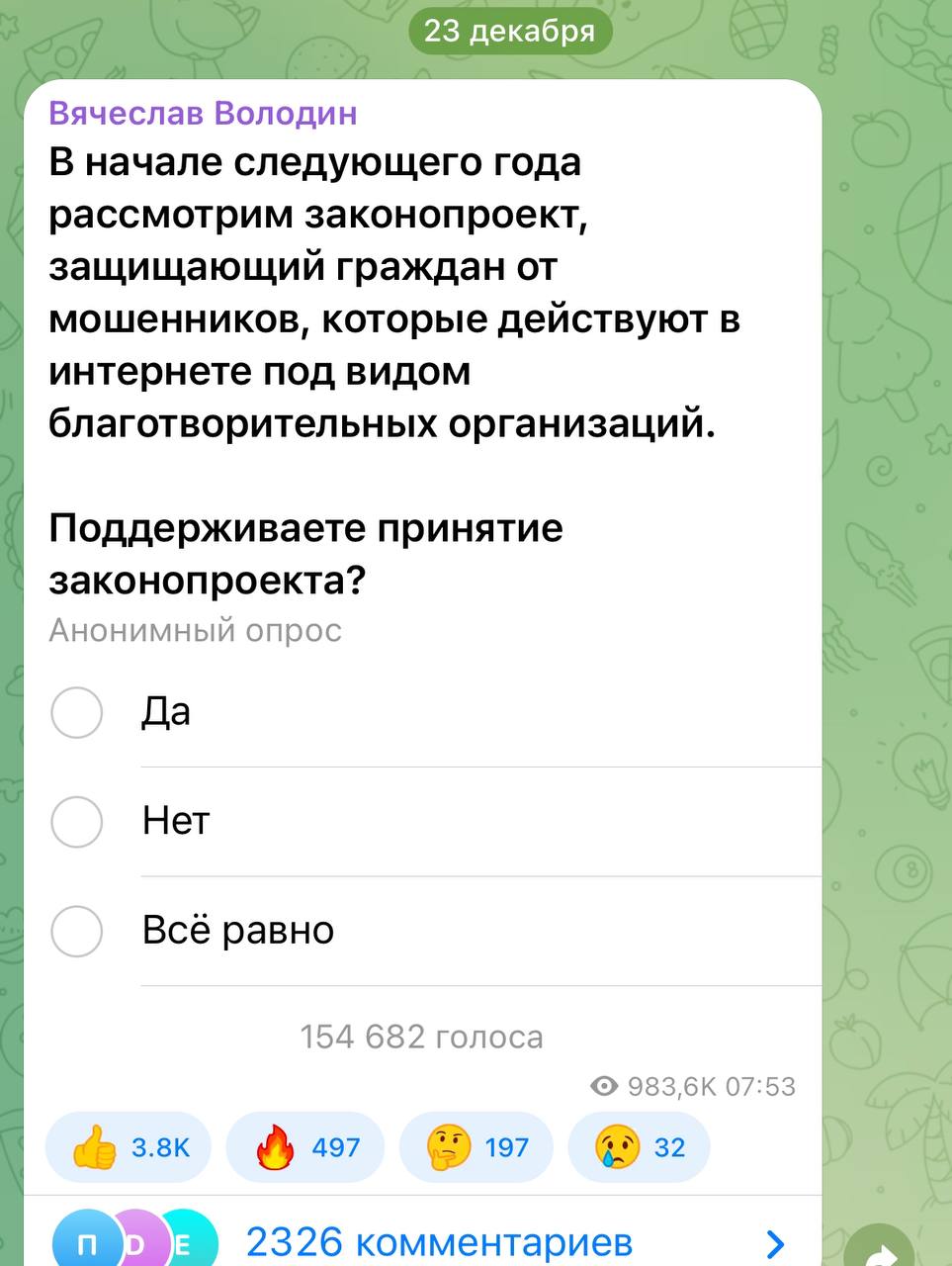This screenshot has width=952, height=1266.
Task: Select the Да poll option
Action: (x=77, y=712)
